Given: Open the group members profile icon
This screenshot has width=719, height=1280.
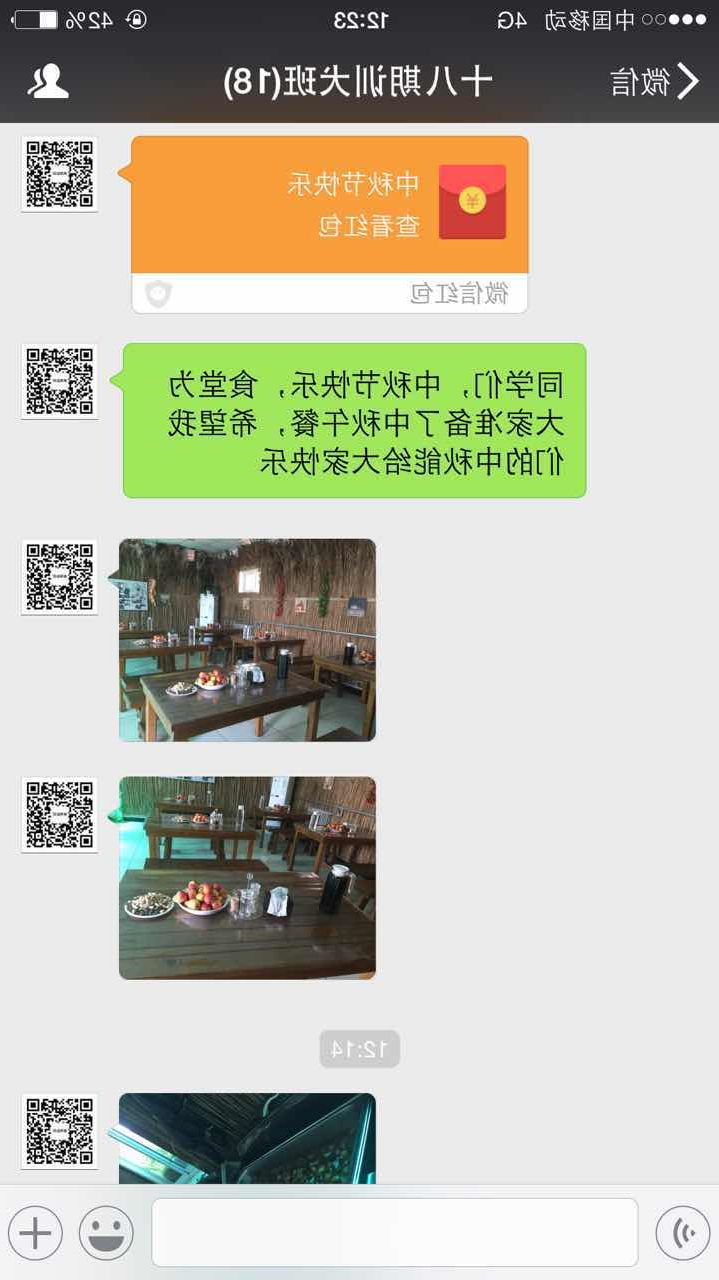Looking at the screenshot, I should coord(47,81).
